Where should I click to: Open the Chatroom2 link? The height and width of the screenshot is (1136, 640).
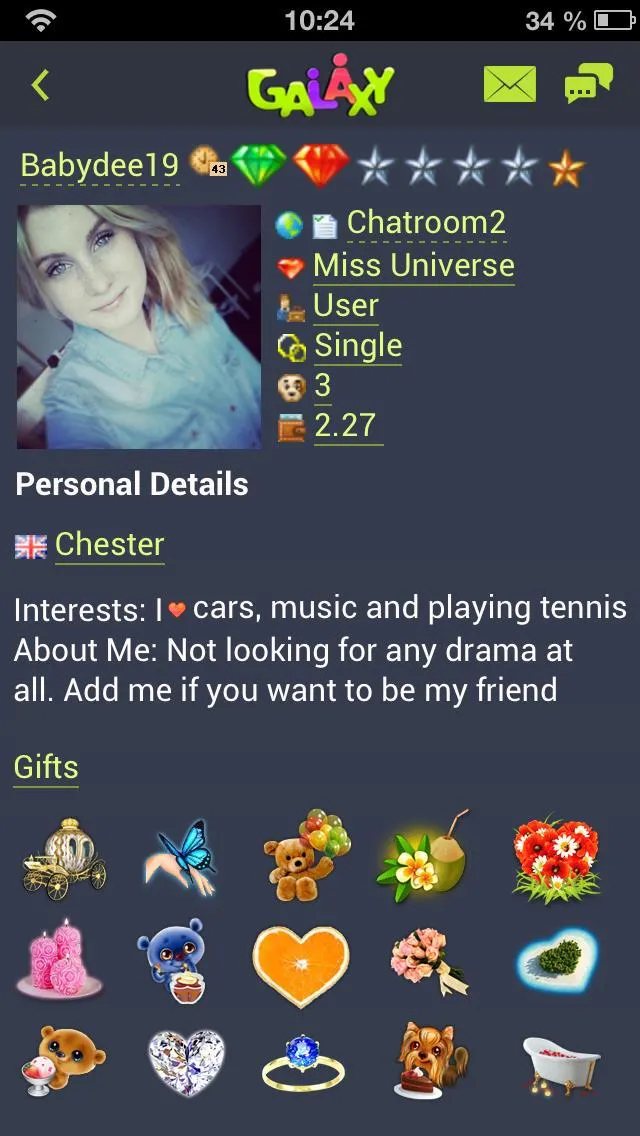pyautogui.click(x=426, y=223)
